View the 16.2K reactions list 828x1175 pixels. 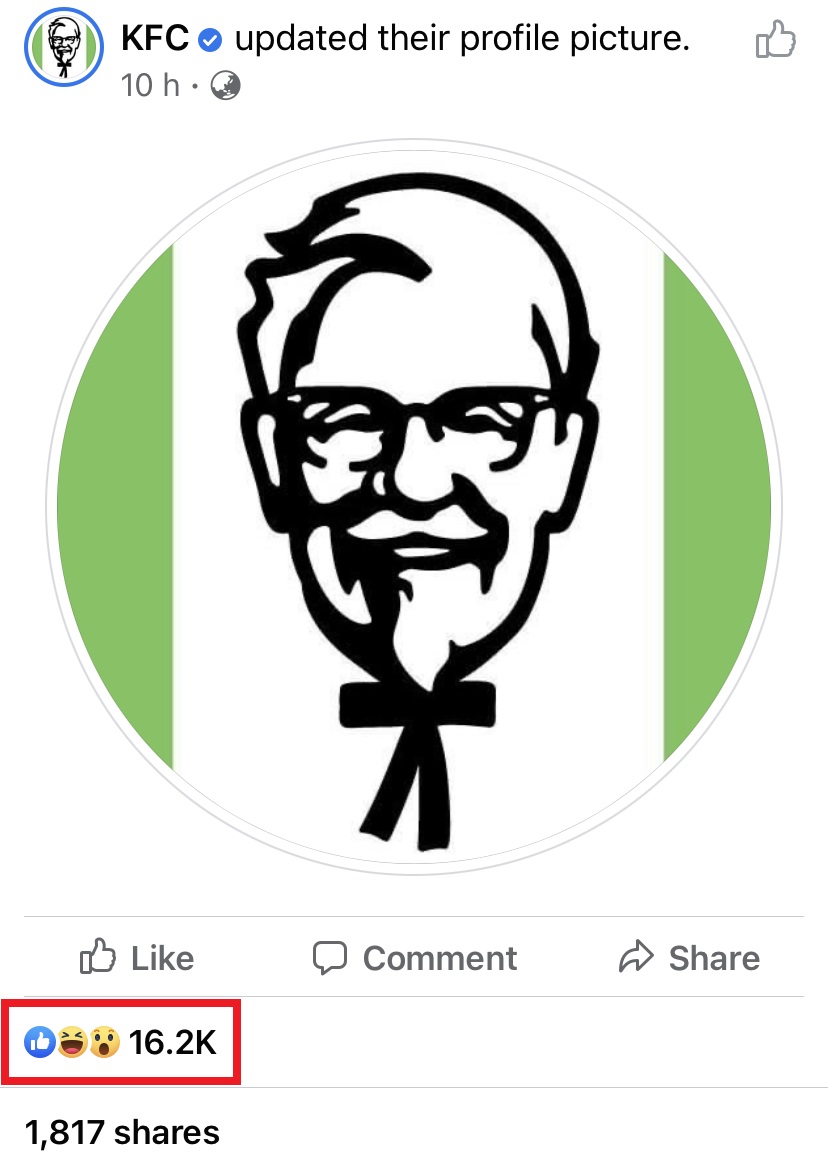tap(122, 1044)
